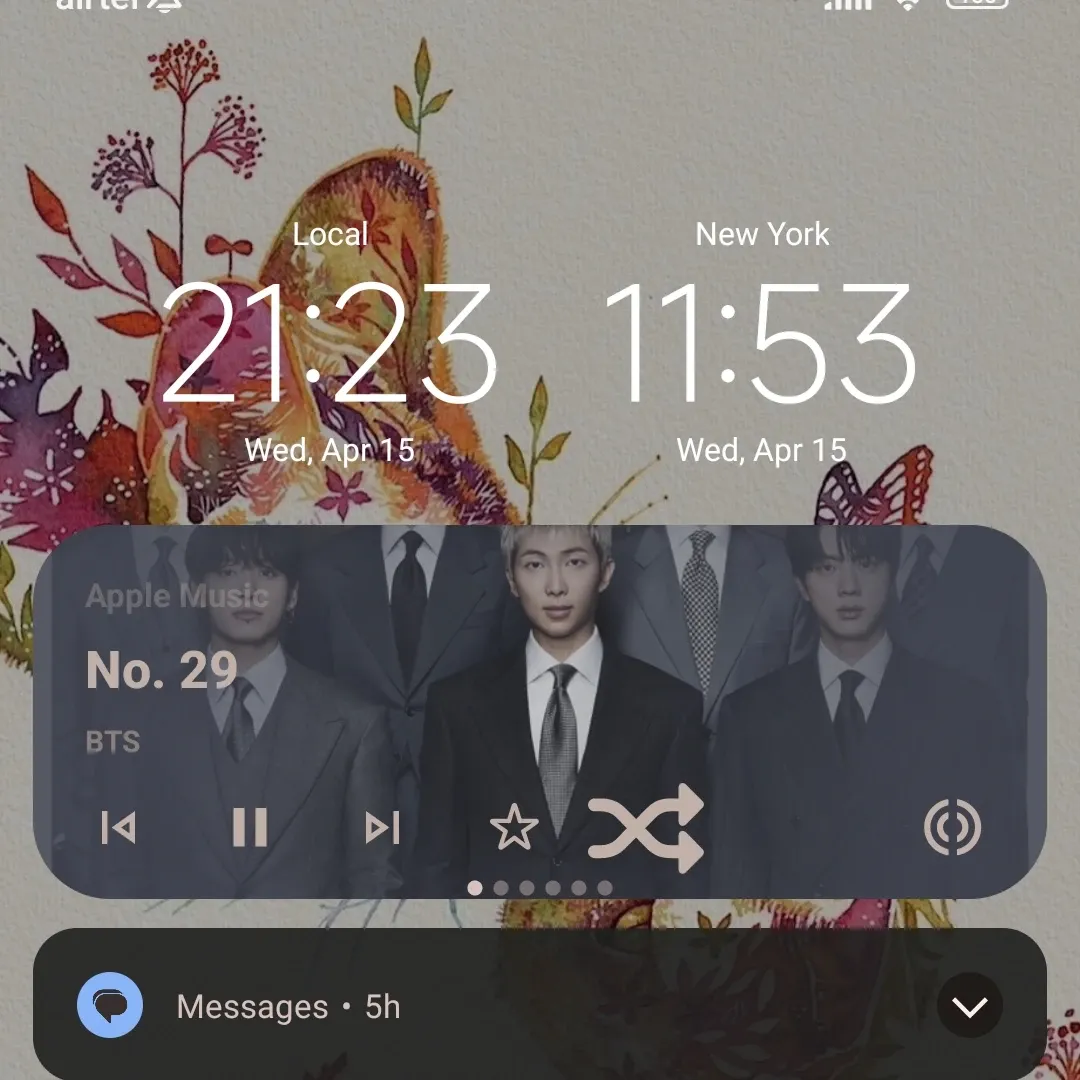Expand the Messages notification
The width and height of the screenshot is (1080, 1080).
pos(969,1006)
